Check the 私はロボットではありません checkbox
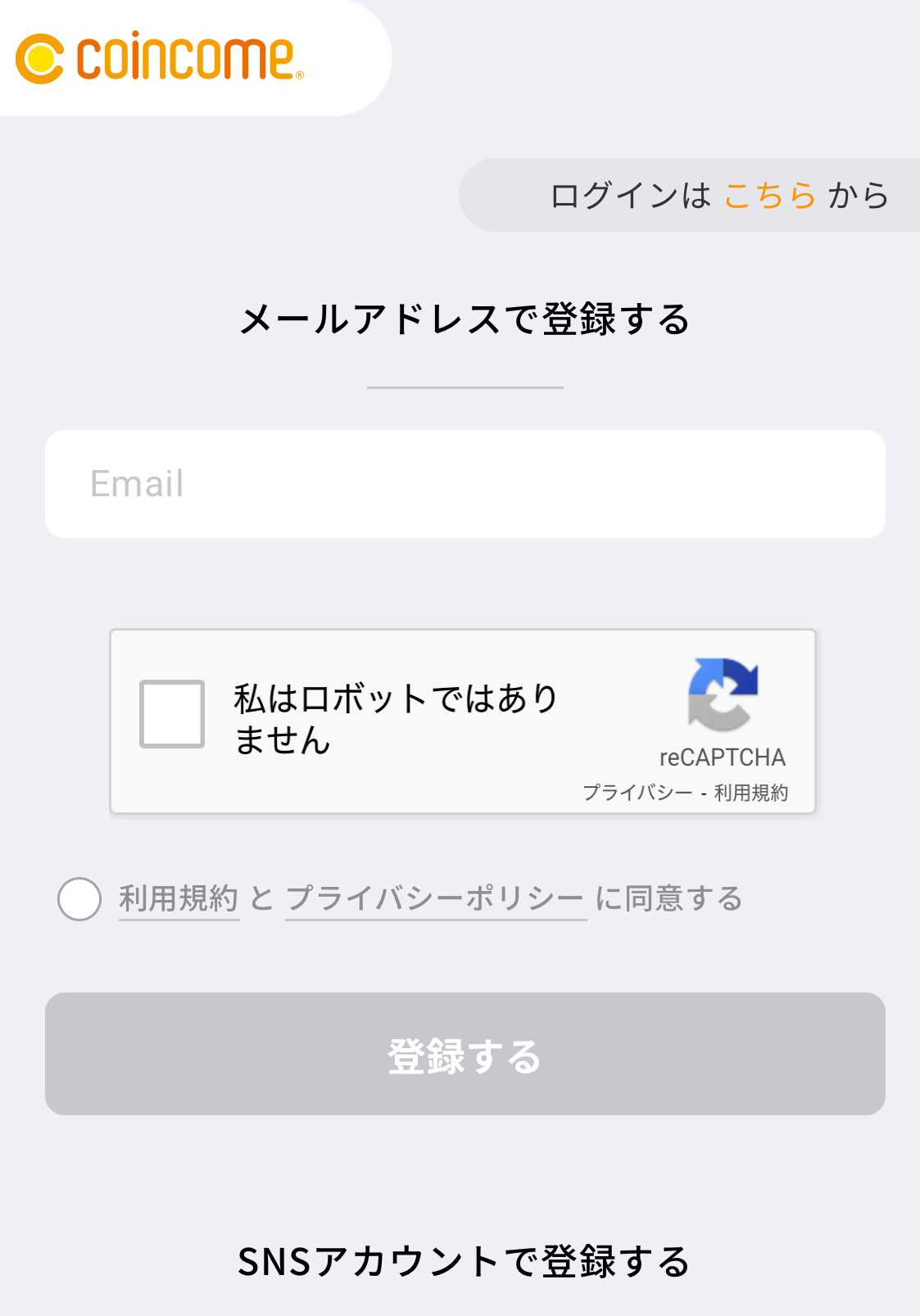 pos(173,713)
